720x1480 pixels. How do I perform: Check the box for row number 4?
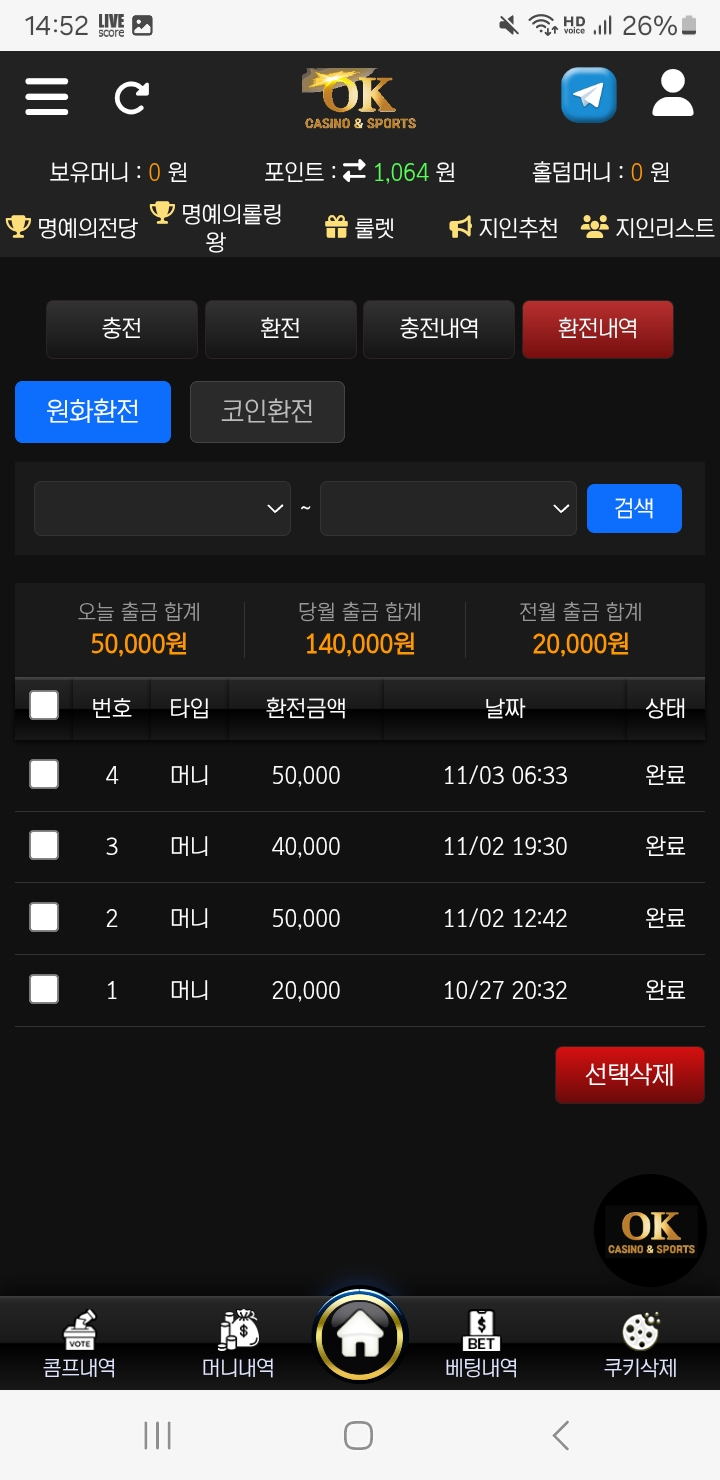click(44, 774)
